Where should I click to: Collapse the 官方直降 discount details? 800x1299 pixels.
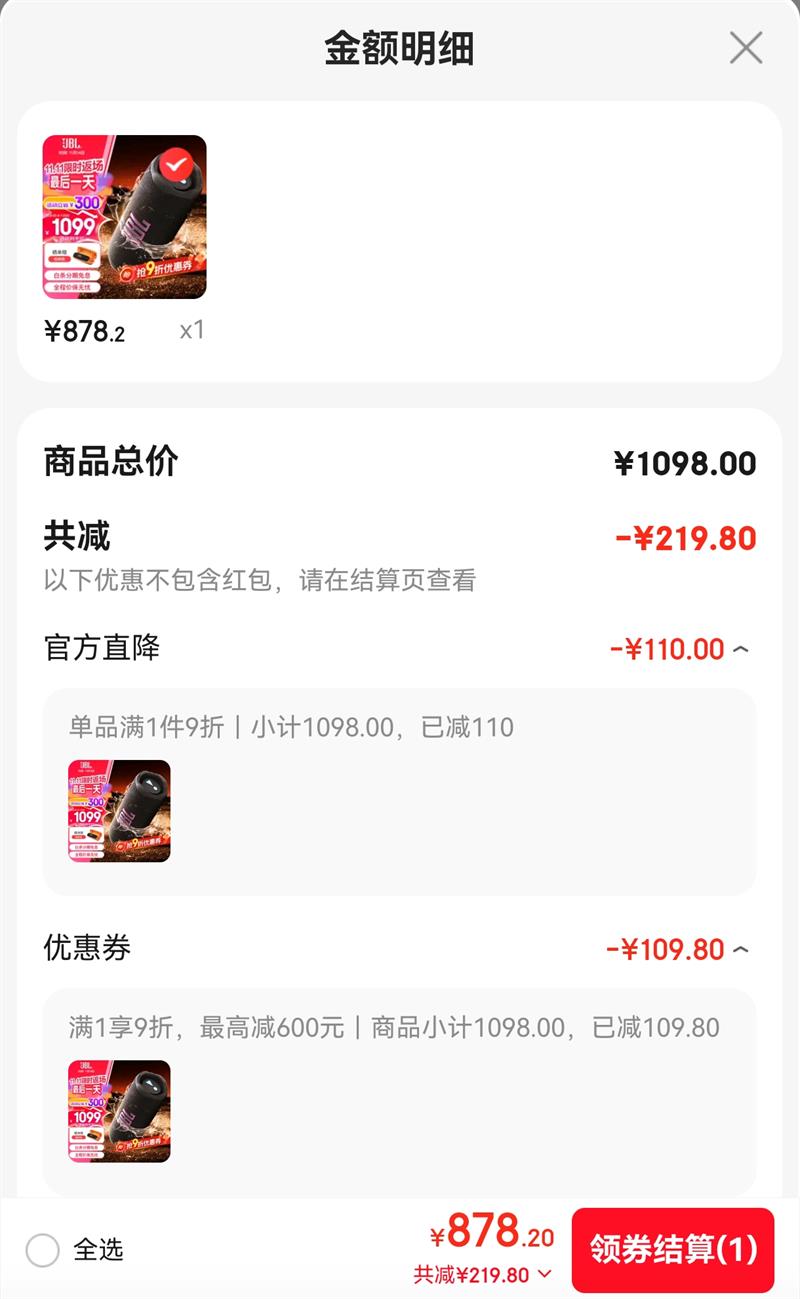tap(740, 649)
